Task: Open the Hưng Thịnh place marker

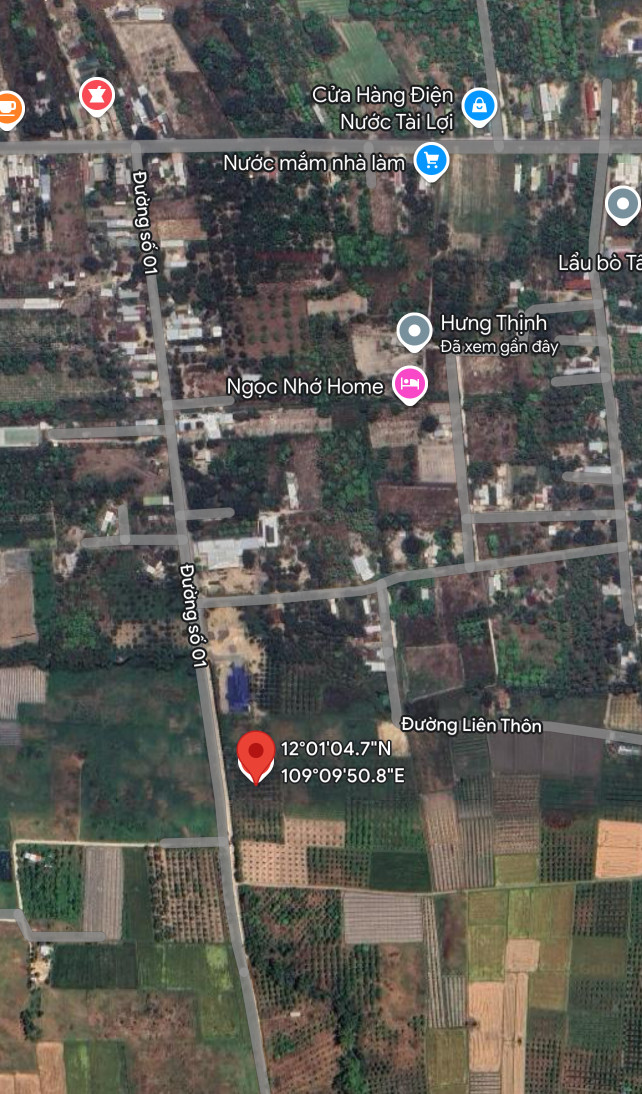Action: coord(413,331)
